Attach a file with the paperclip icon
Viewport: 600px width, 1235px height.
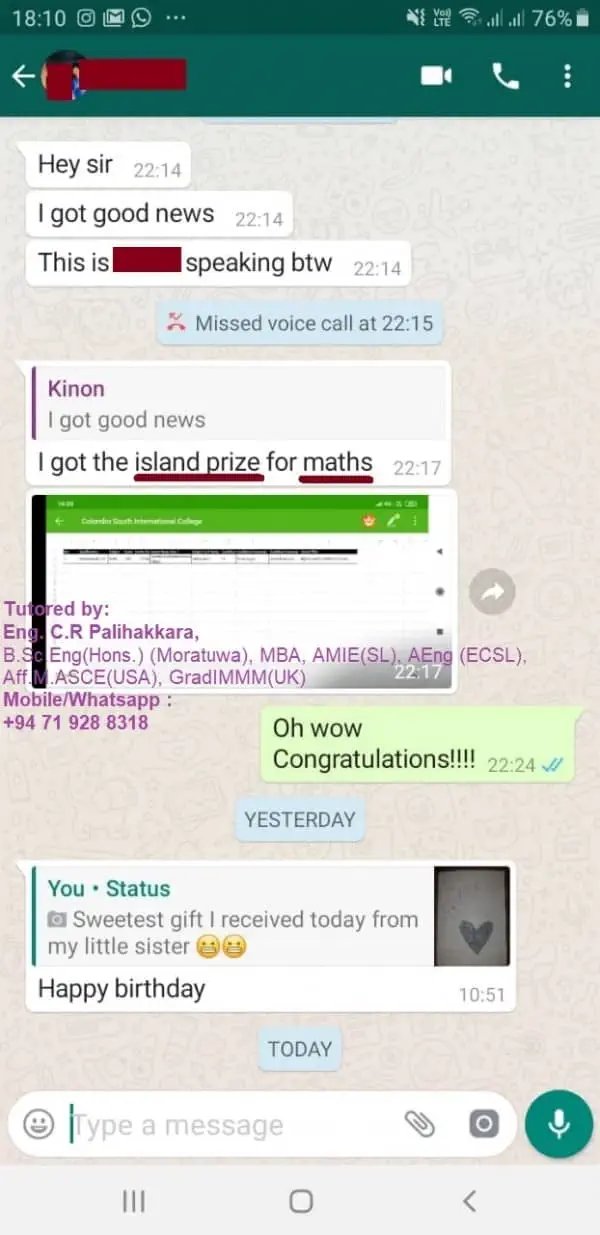(x=420, y=1124)
